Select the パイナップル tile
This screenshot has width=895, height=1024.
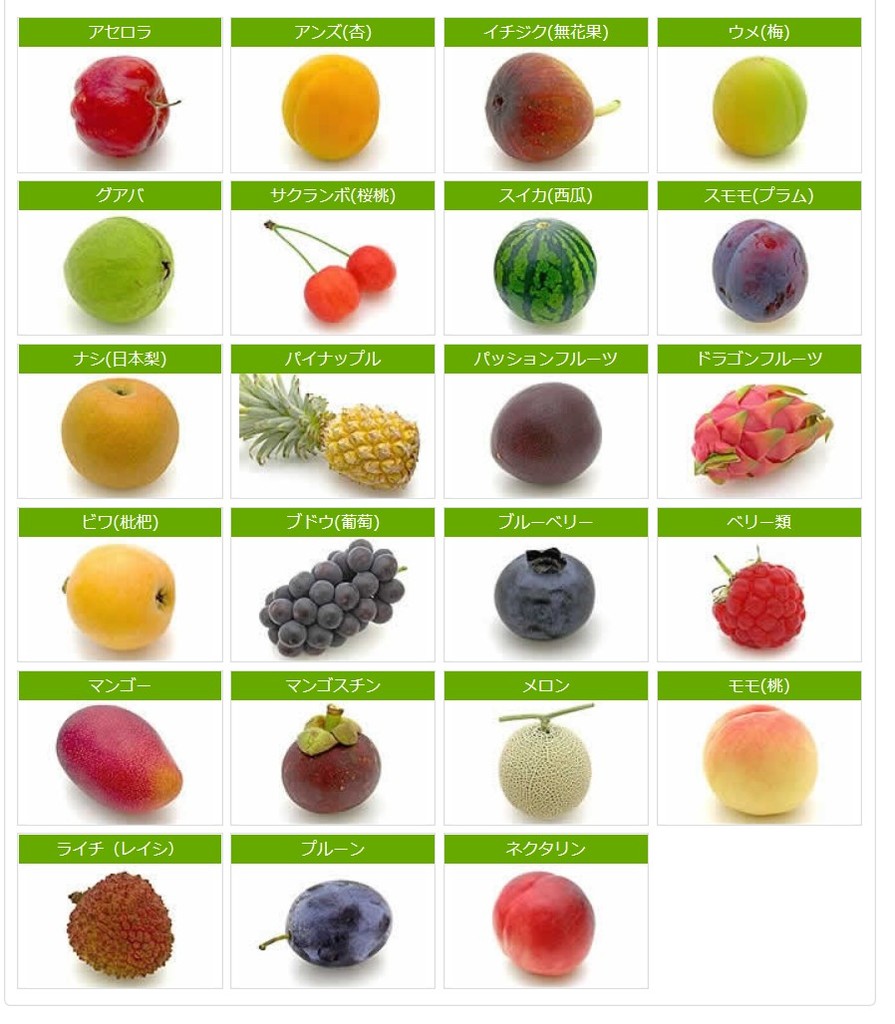(x=332, y=431)
